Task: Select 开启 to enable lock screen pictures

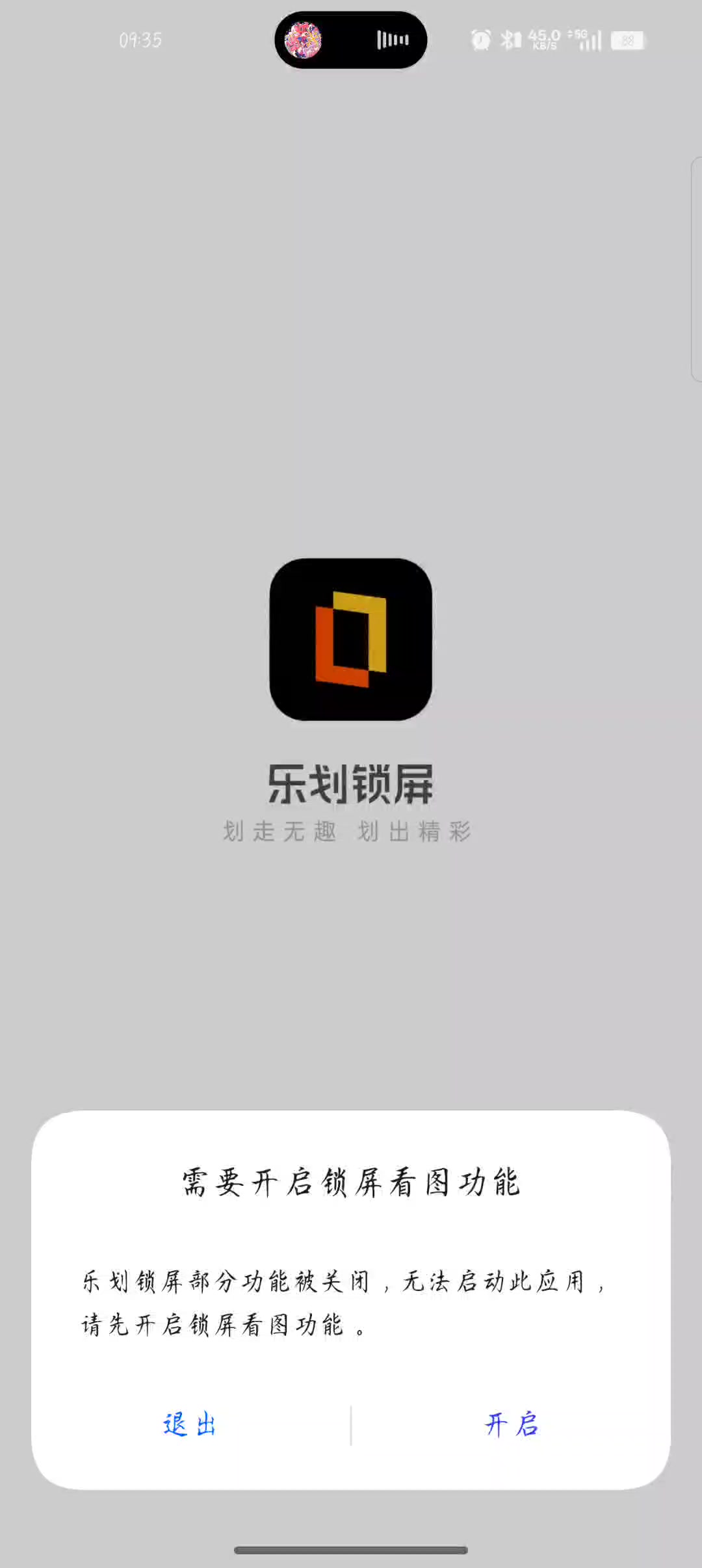Action: click(x=512, y=1424)
